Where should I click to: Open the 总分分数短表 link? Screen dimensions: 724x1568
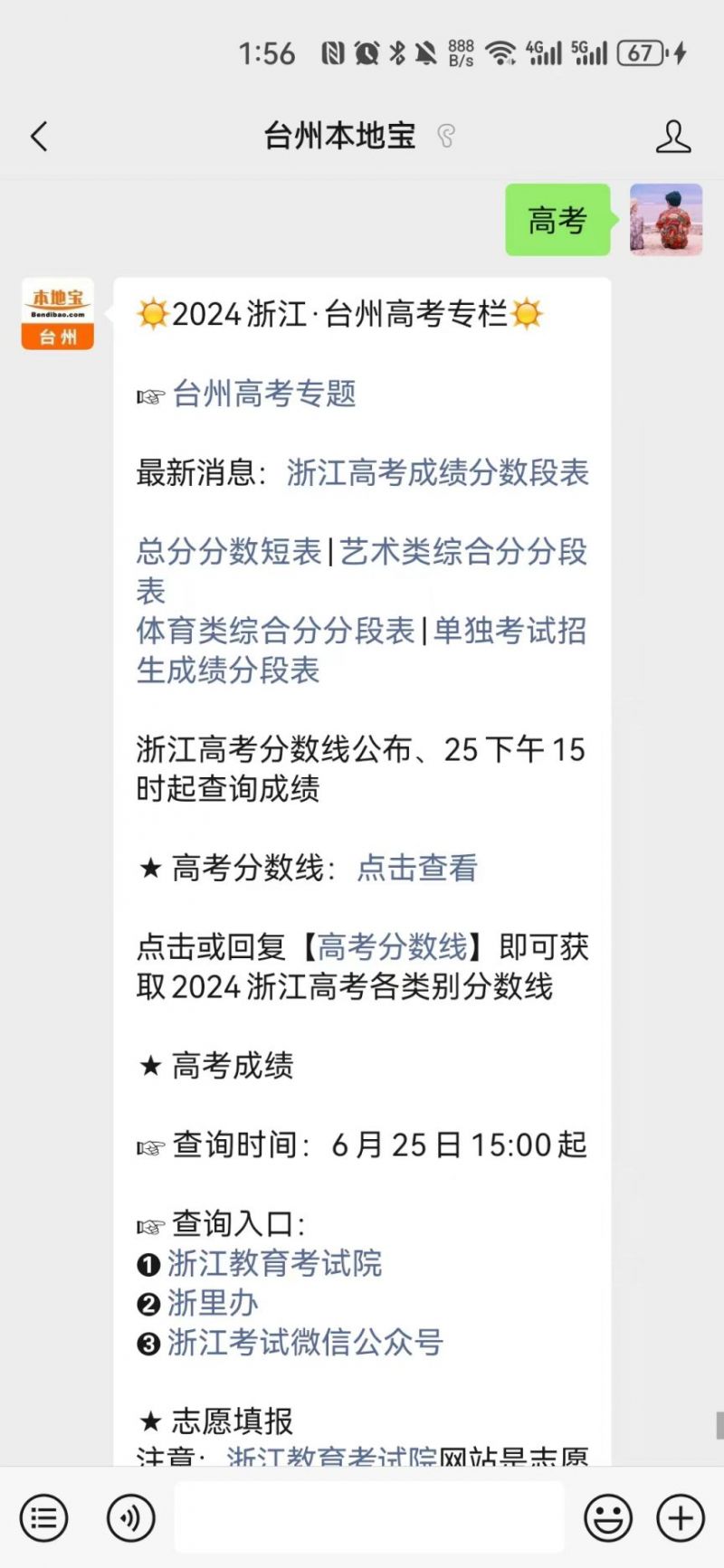click(229, 551)
